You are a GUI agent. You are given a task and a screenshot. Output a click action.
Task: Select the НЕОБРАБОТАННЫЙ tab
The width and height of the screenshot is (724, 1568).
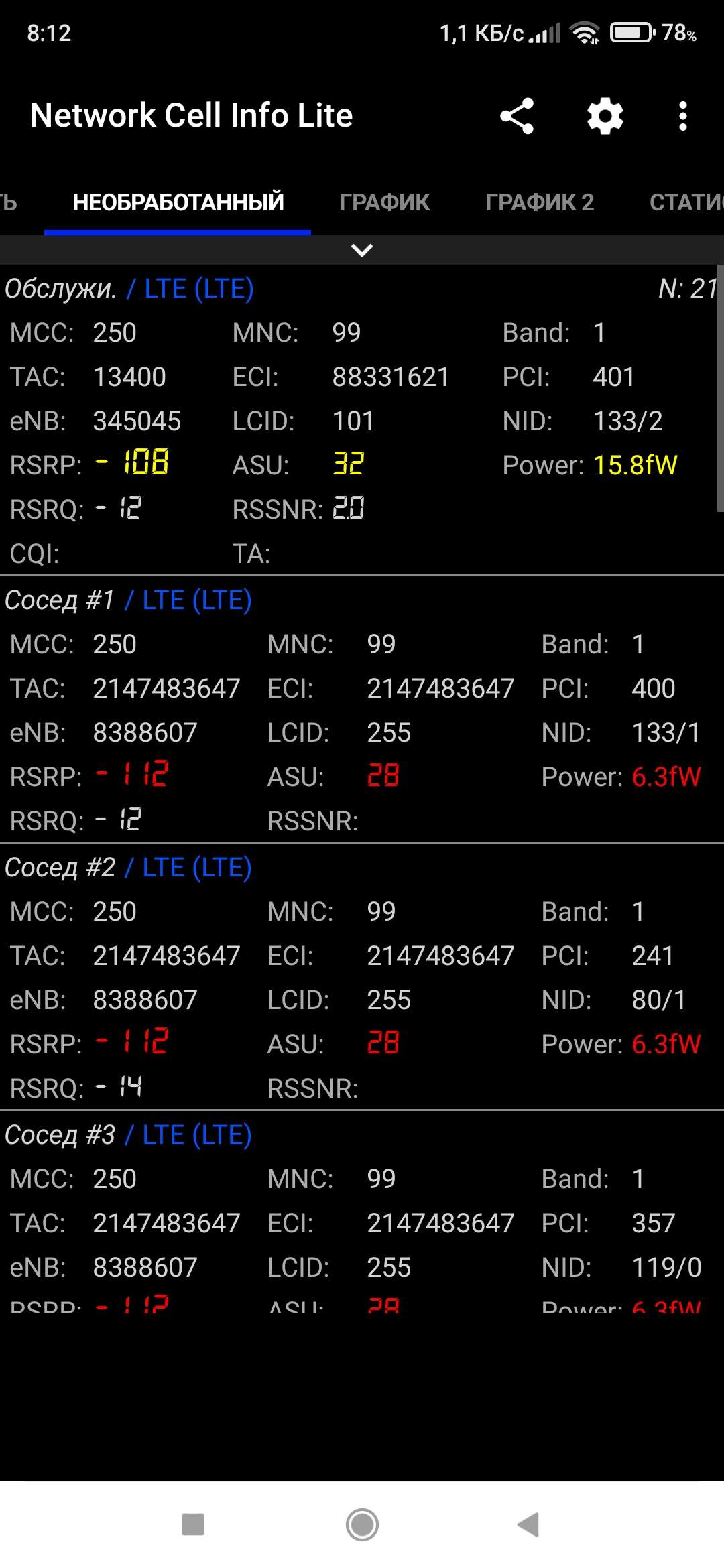(178, 202)
